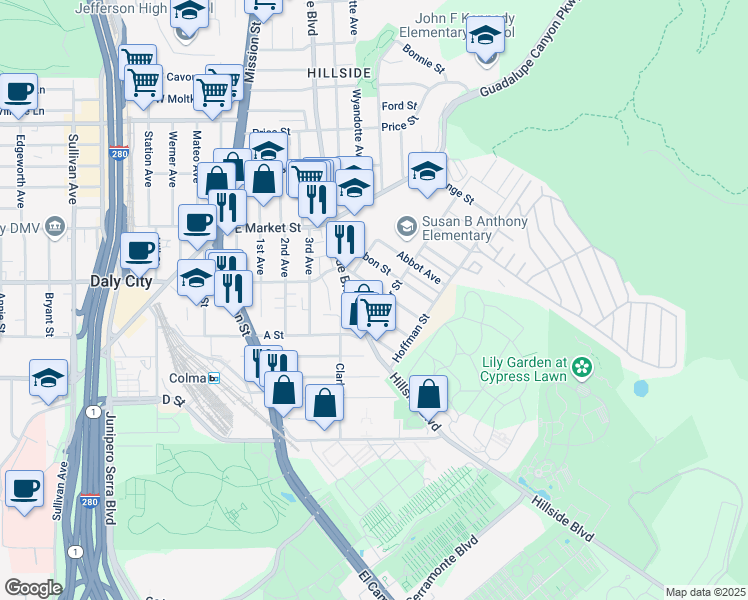Tap the shopping cart marker near Hoffman St
This screenshot has width=748, height=600.
point(376,312)
